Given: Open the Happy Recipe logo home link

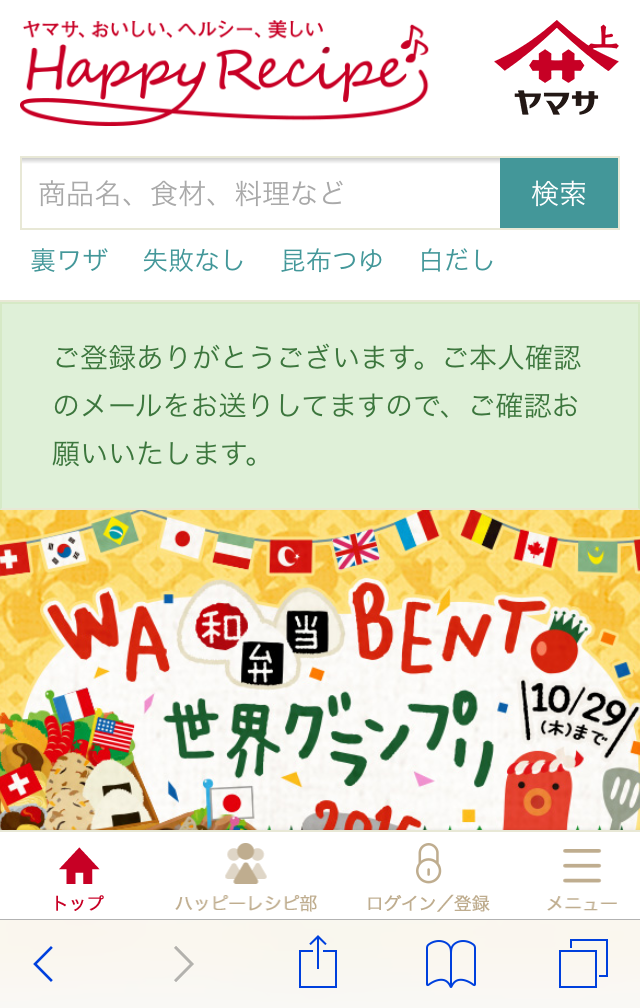Looking at the screenshot, I should 225,70.
